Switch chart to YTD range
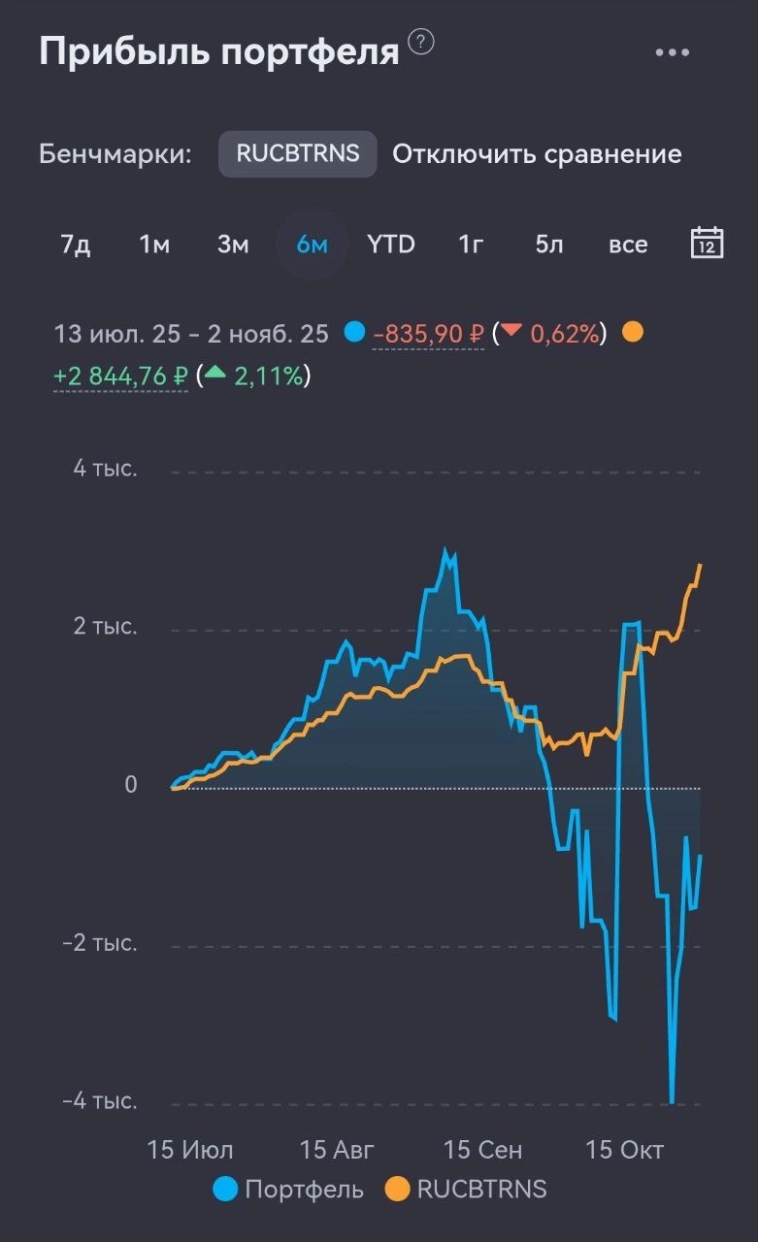The height and width of the screenshot is (1242, 758). [x=390, y=244]
